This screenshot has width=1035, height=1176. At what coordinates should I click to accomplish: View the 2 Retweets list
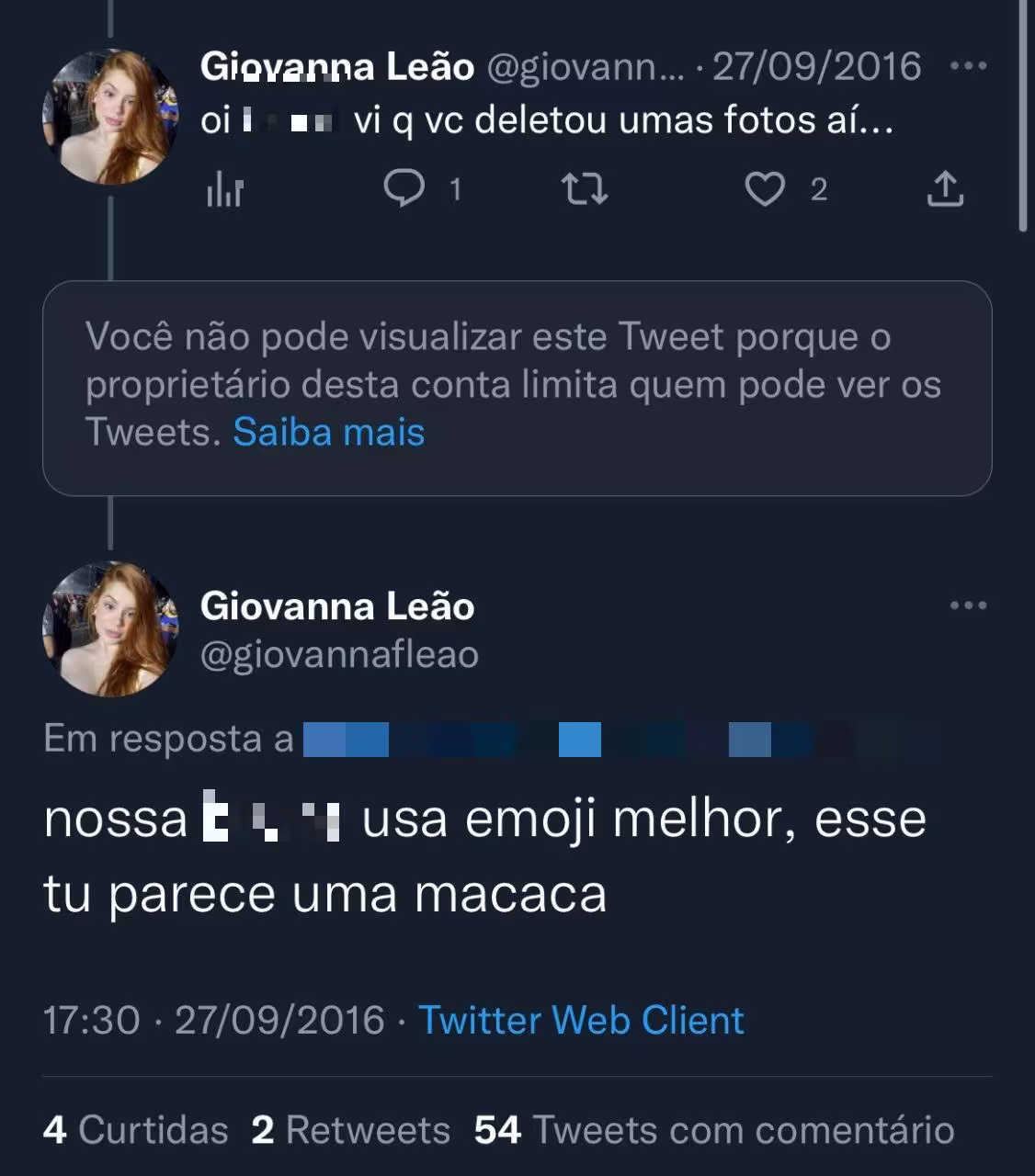pyautogui.click(x=350, y=1130)
